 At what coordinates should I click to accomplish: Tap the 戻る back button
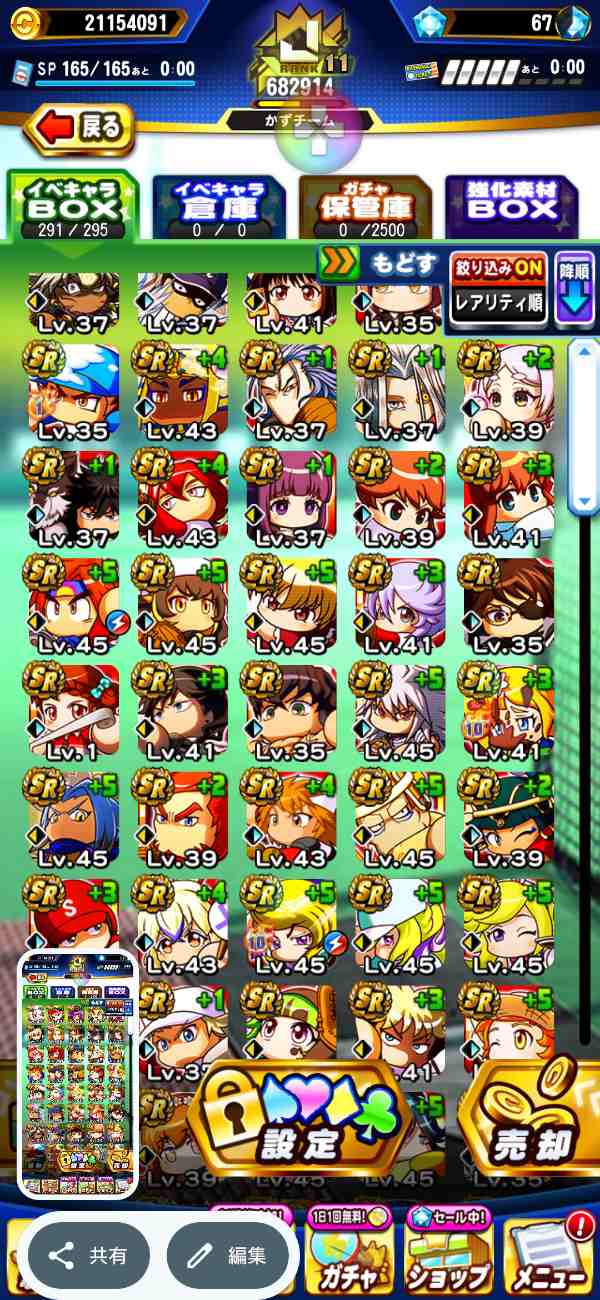click(79, 126)
